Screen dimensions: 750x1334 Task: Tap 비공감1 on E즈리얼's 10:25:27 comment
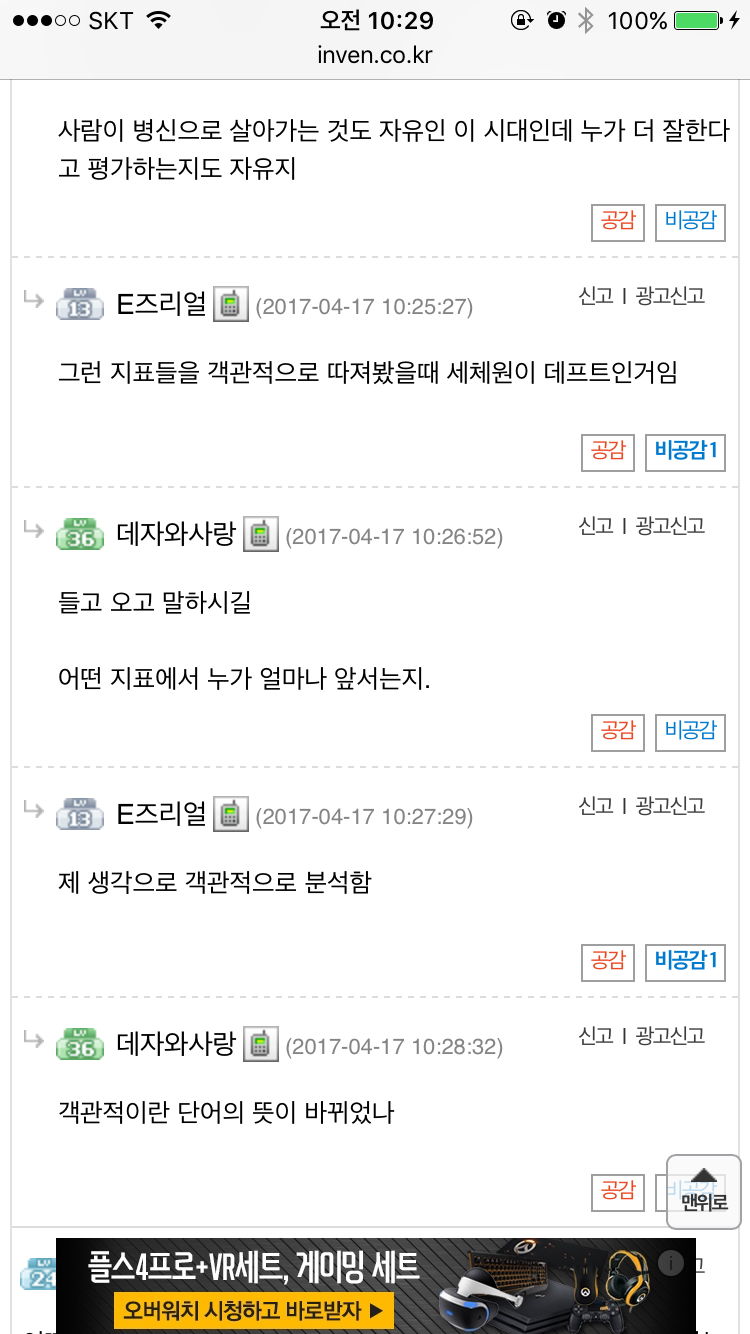685,452
